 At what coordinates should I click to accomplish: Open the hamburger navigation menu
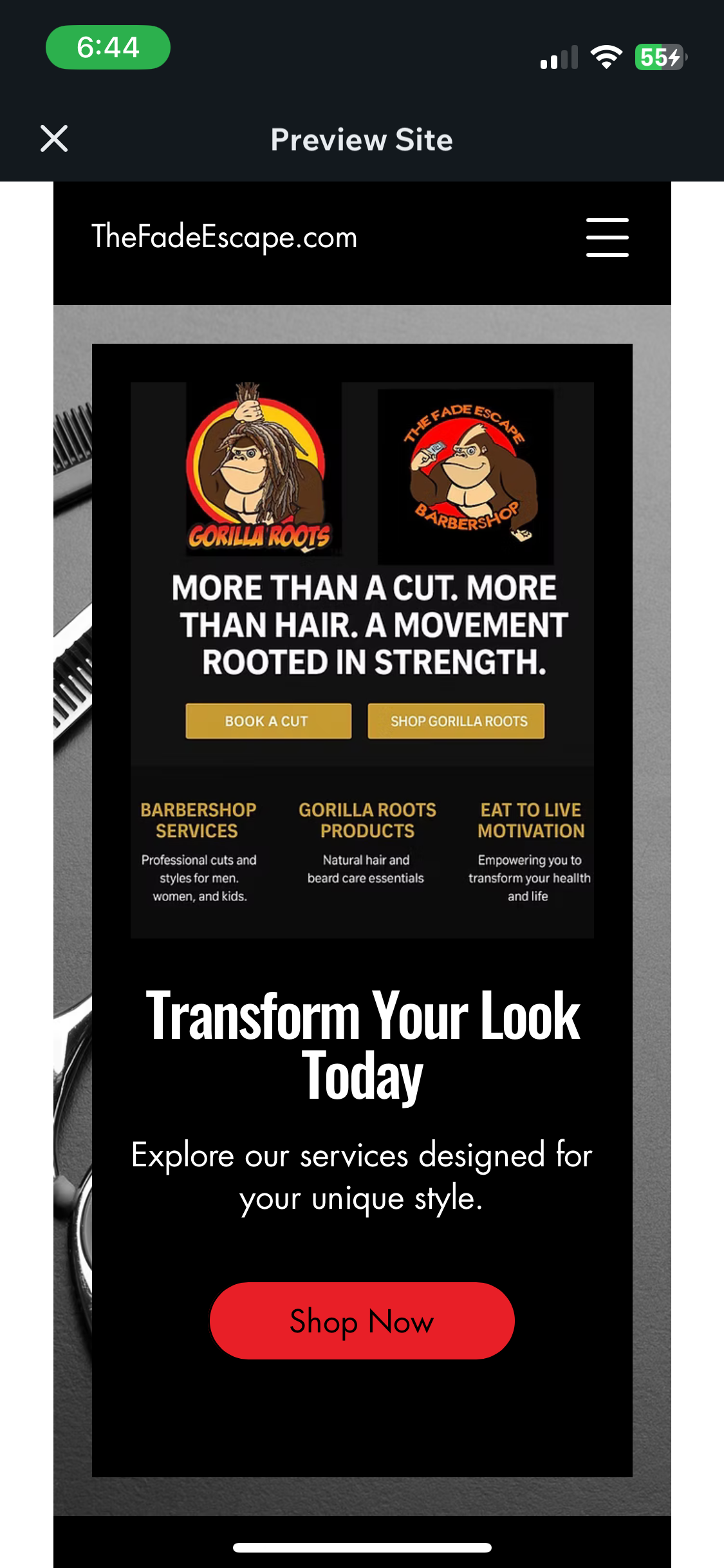tap(607, 238)
